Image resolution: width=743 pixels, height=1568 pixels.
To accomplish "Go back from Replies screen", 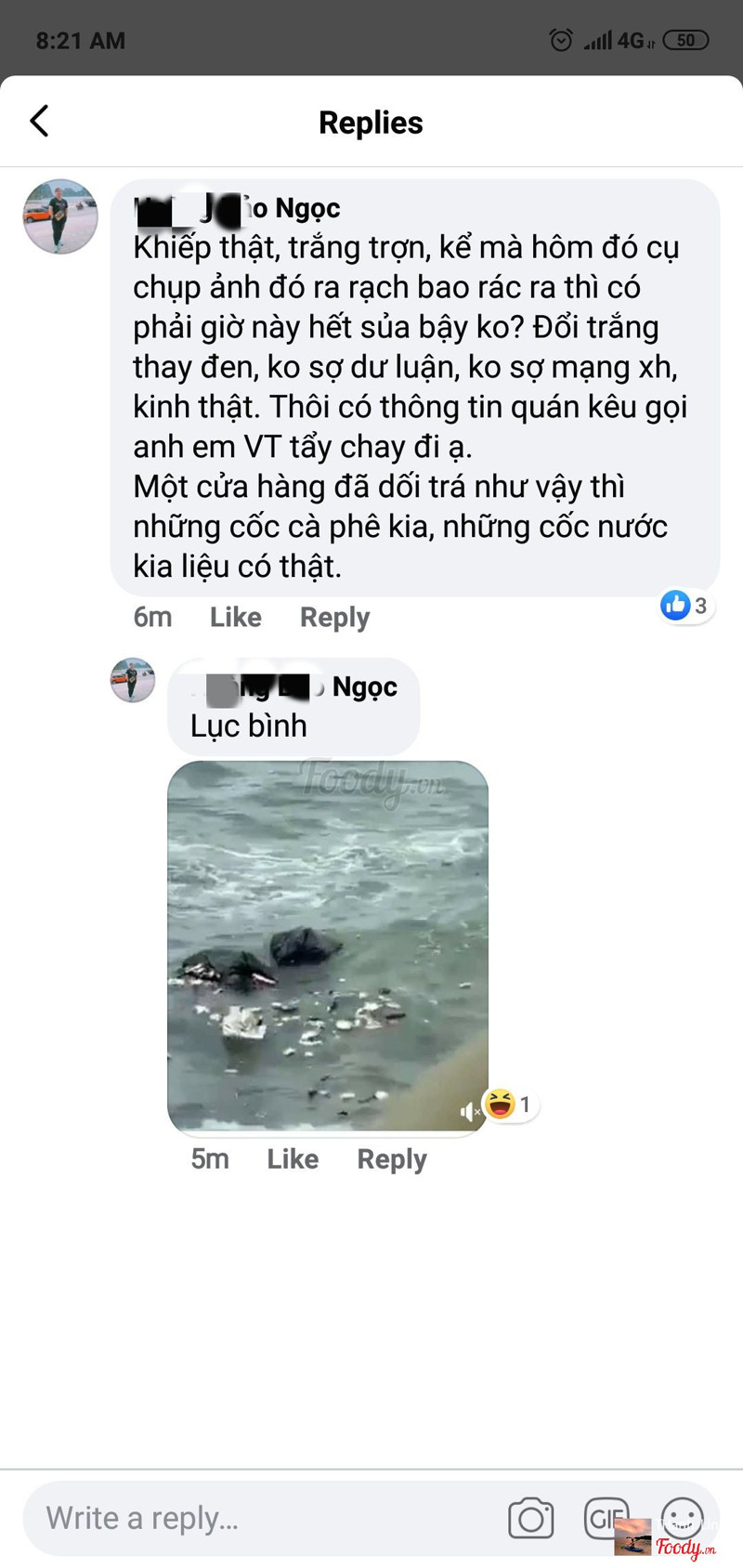I will [x=39, y=122].
